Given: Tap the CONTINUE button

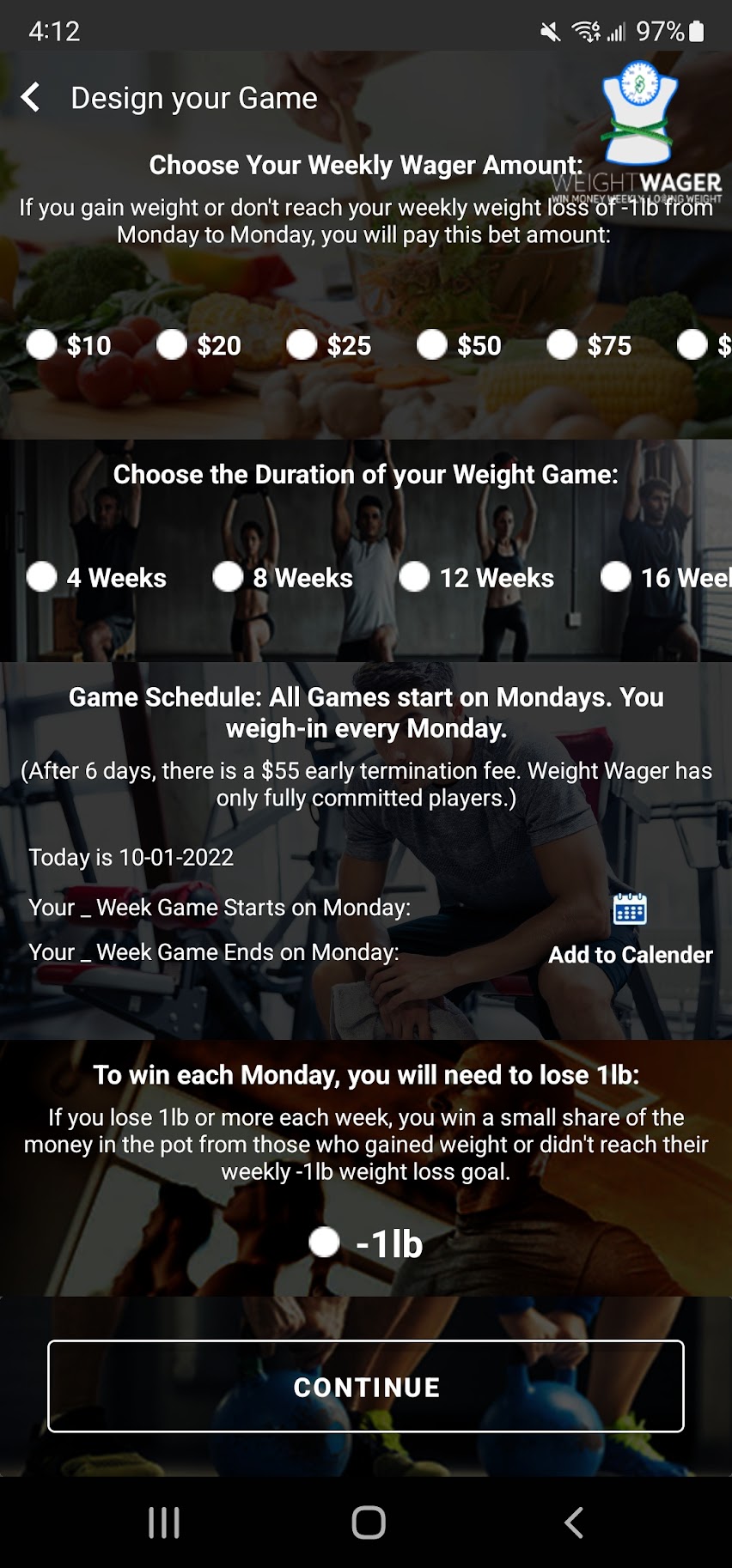Looking at the screenshot, I should click(366, 1387).
